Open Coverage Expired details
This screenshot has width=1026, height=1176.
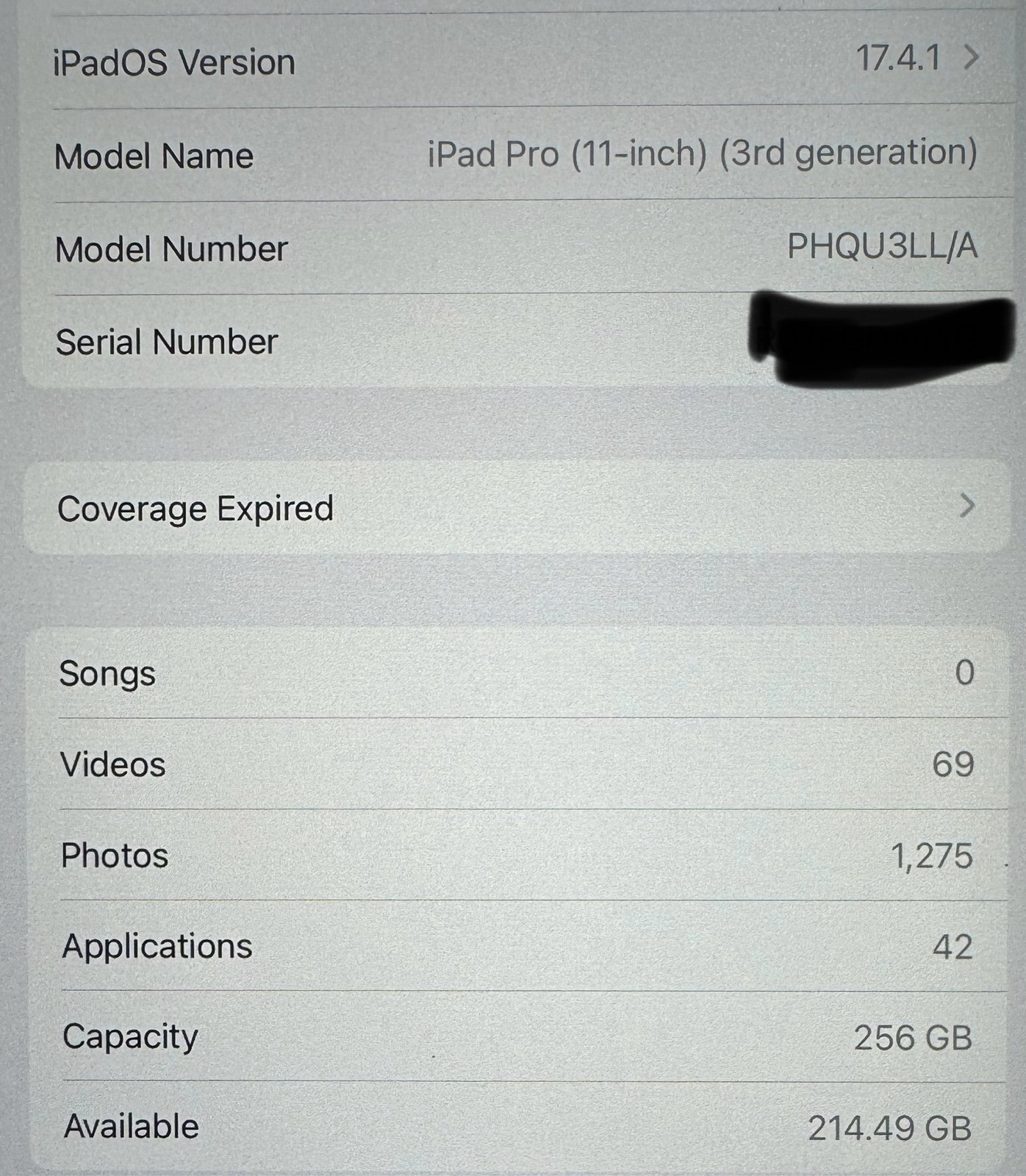514,508
